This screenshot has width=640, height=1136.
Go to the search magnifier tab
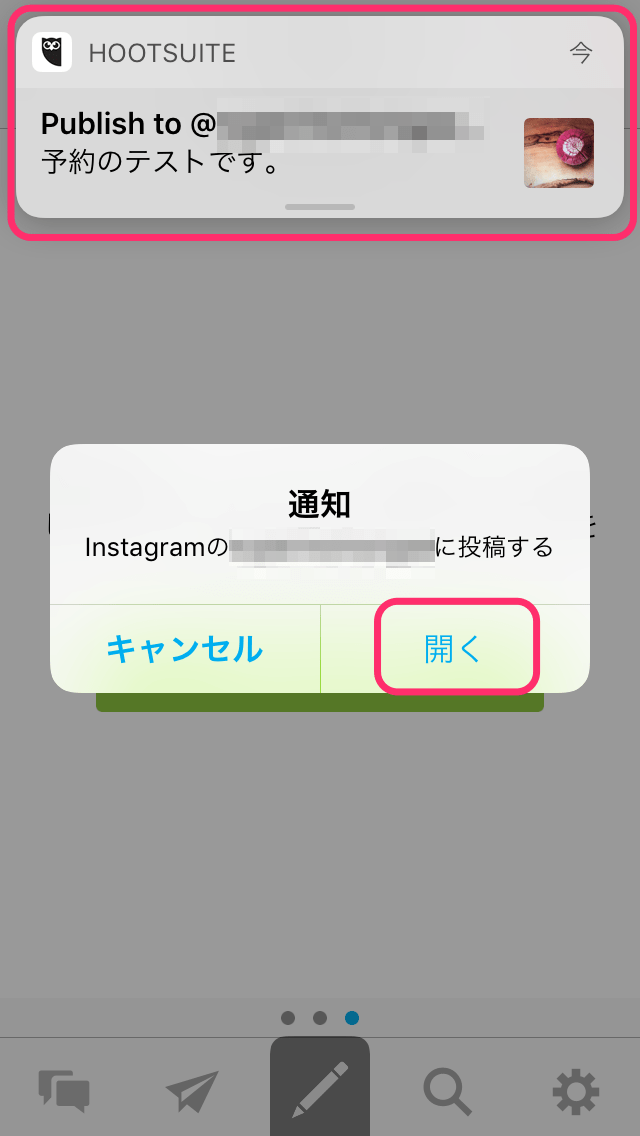coord(447,1089)
